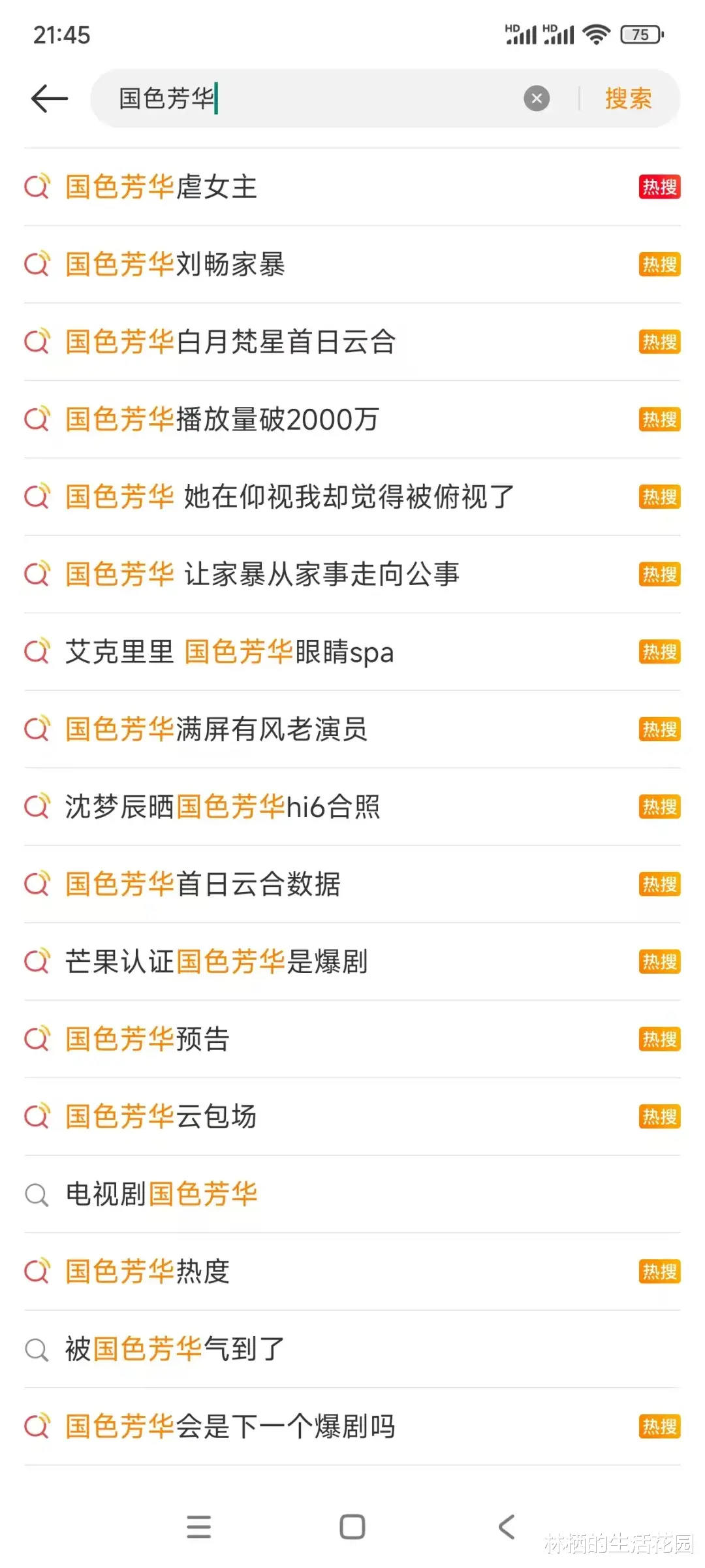
Task: Open 沈梦辰晒国色芳华hi6合照 suggestion
Action: [x=223, y=807]
